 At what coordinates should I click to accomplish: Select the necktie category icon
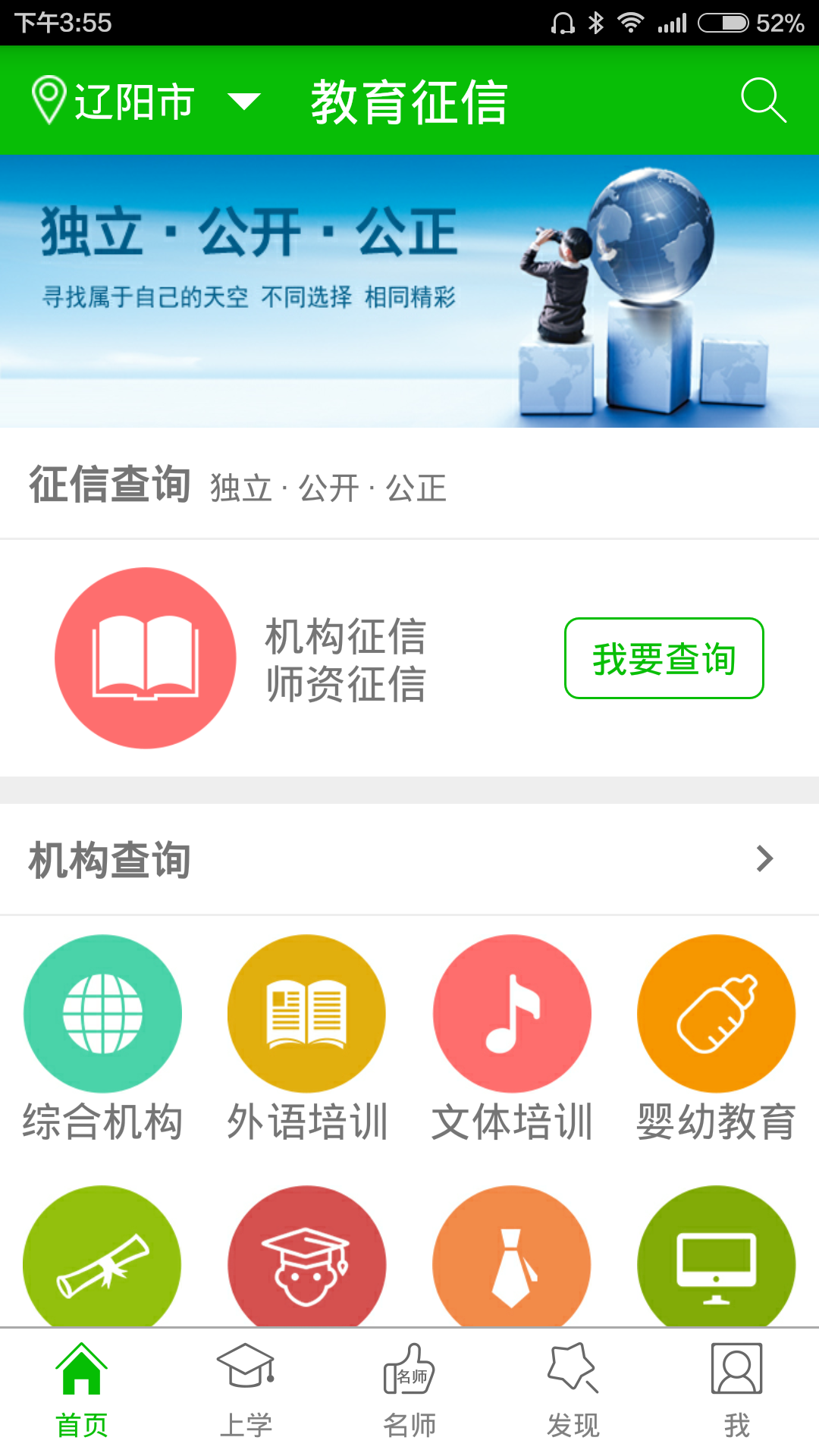pyautogui.click(x=512, y=1259)
